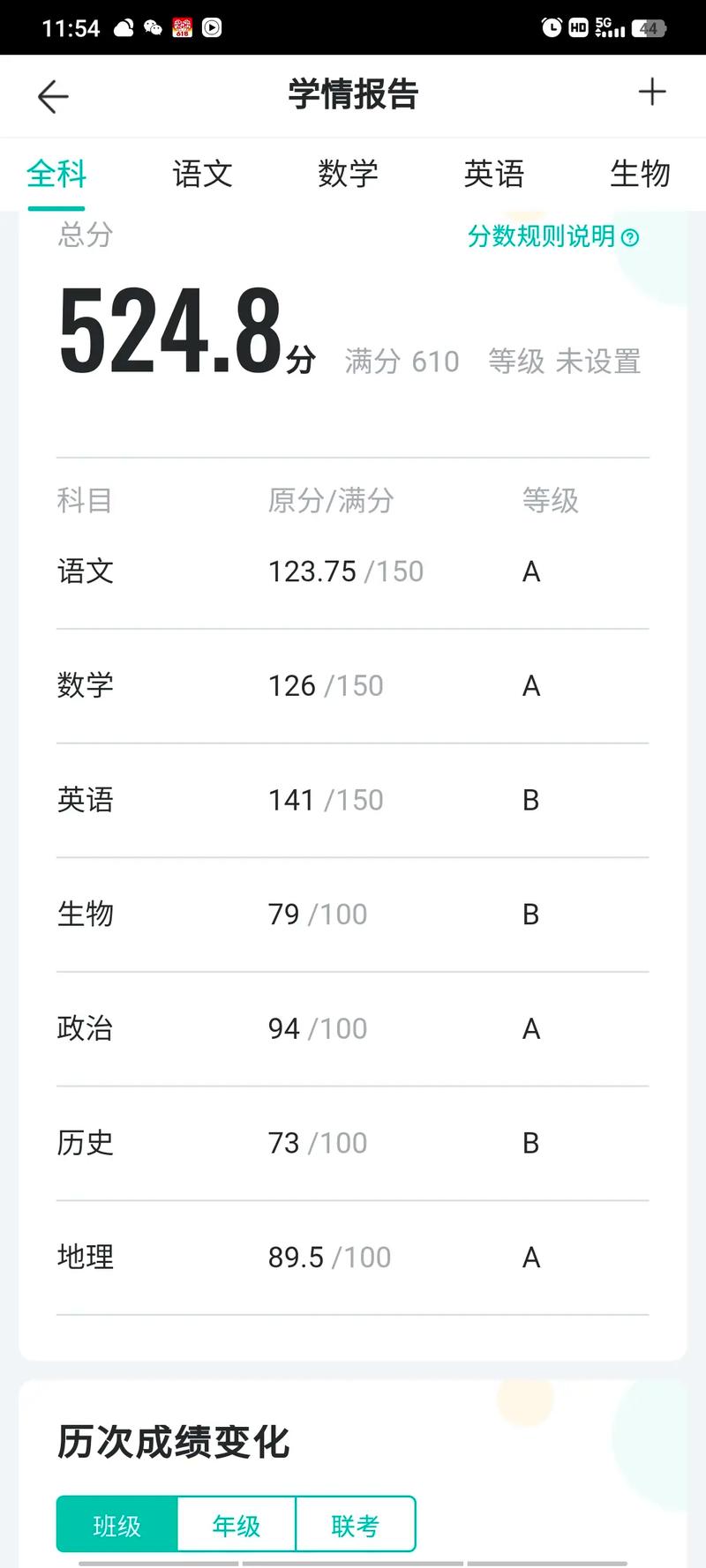Go back using the arrow icon
The image size is (706, 1568).
53,95
